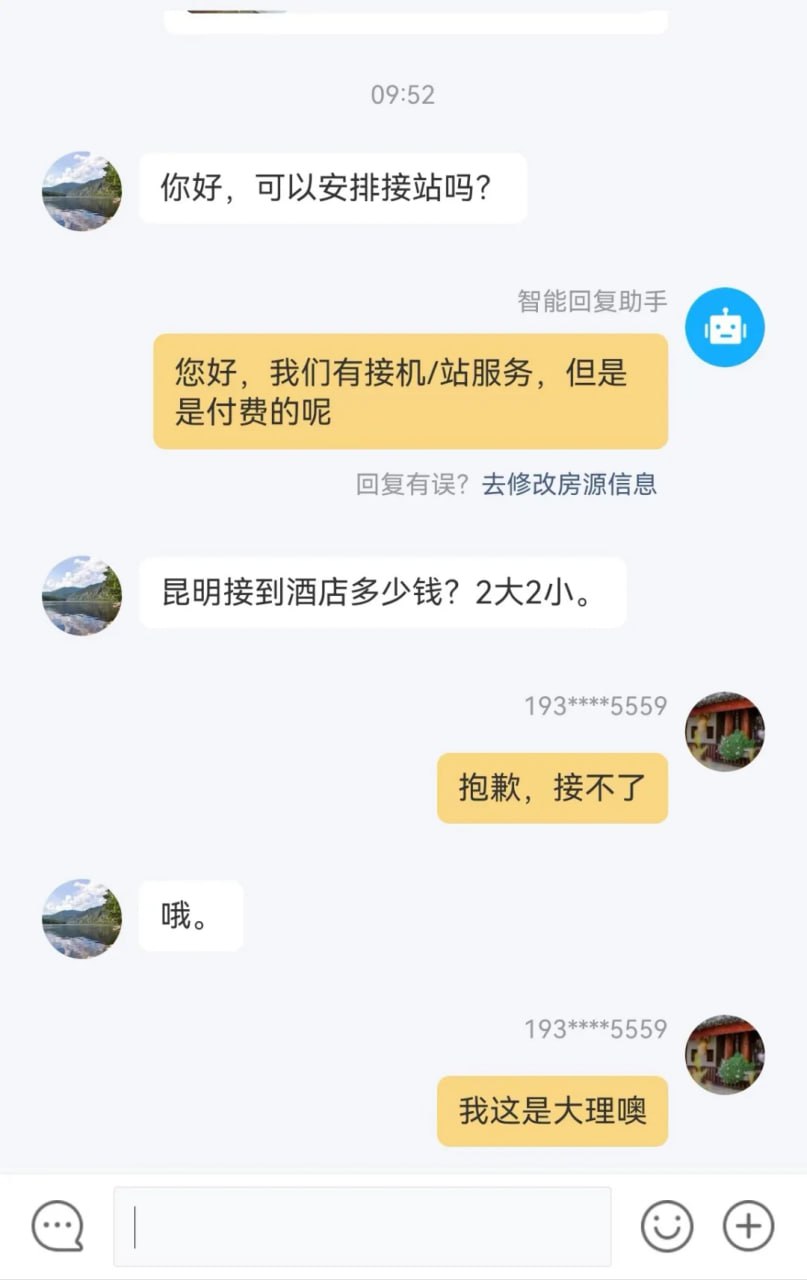Tap the host's house-photo avatar
This screenshot has width=807, height=1280.
click(x=726, y=731)
